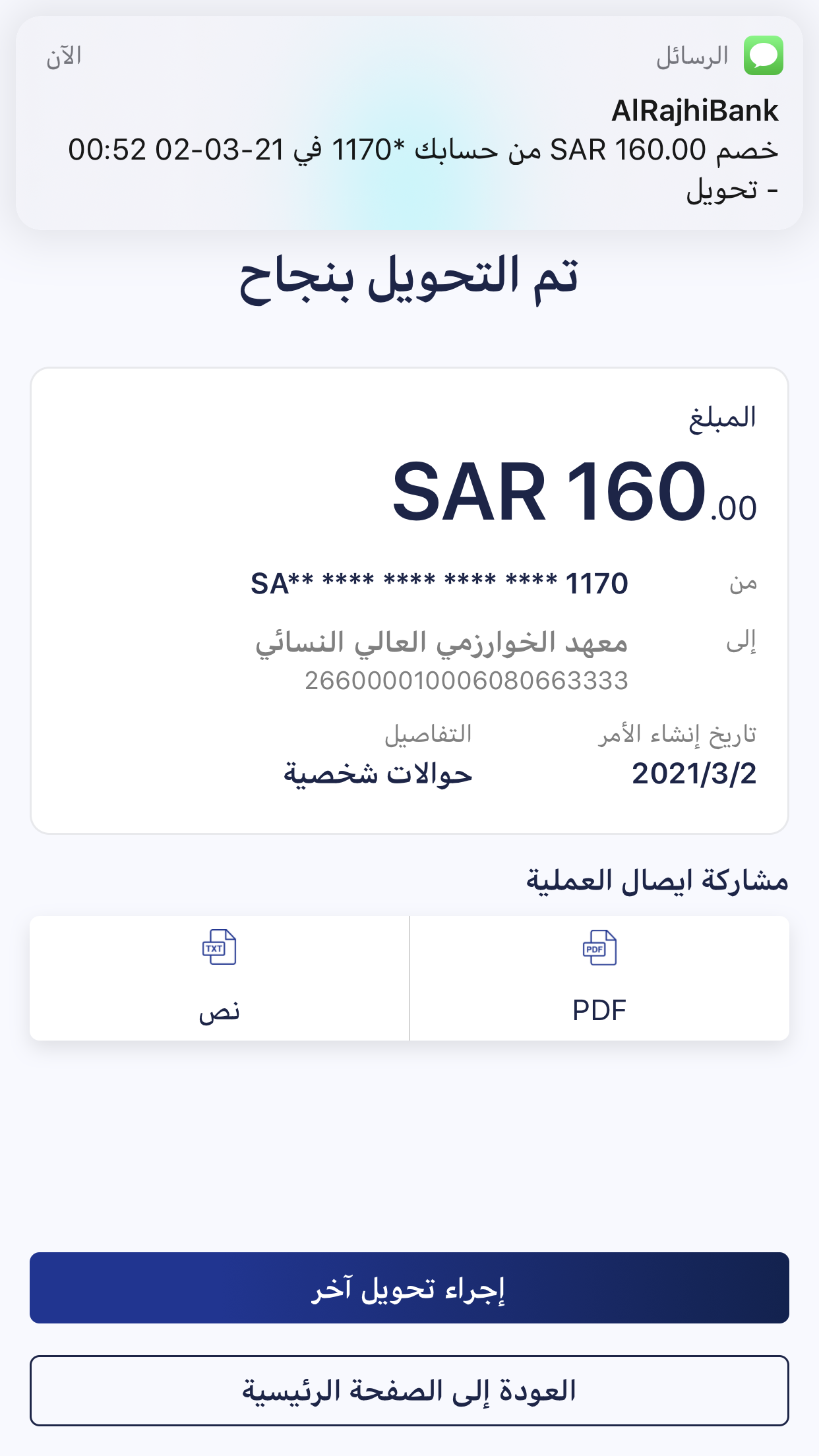The width and height of the screenshot is (819, 1456).
Task: Return to home page via العودة إلى الصفحة الرئيسية
Action: pos(409,1391)
